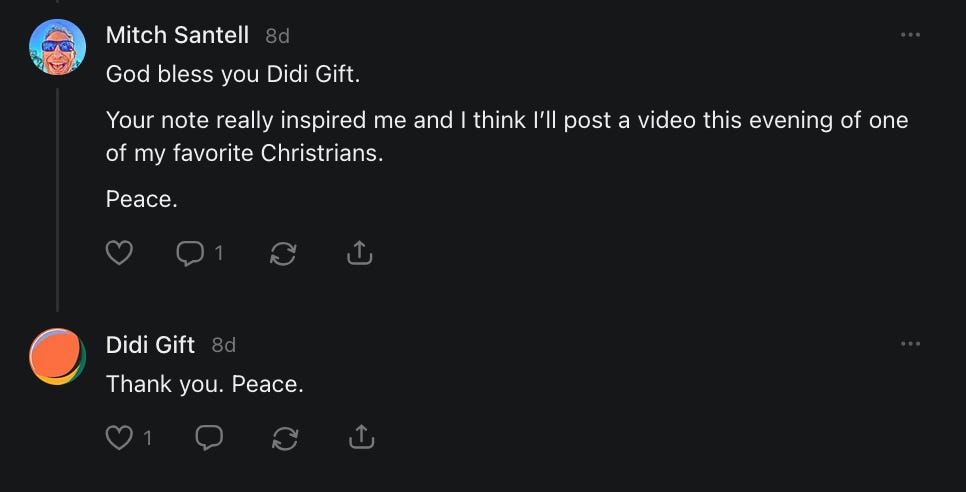Open Mitch Santell's profile name
Image resolution: width=966 pixels, height=492 pixels.
[x=177, y=35]
